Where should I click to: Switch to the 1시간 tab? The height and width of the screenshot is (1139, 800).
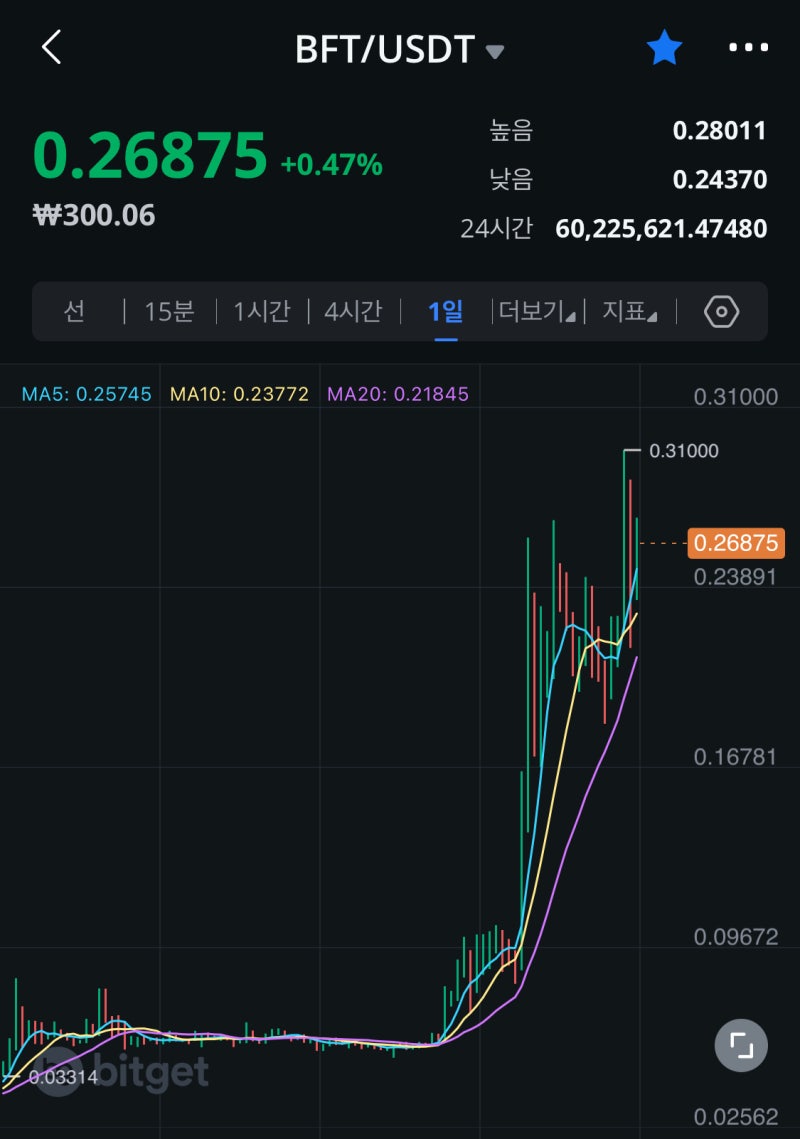(260, 311)
